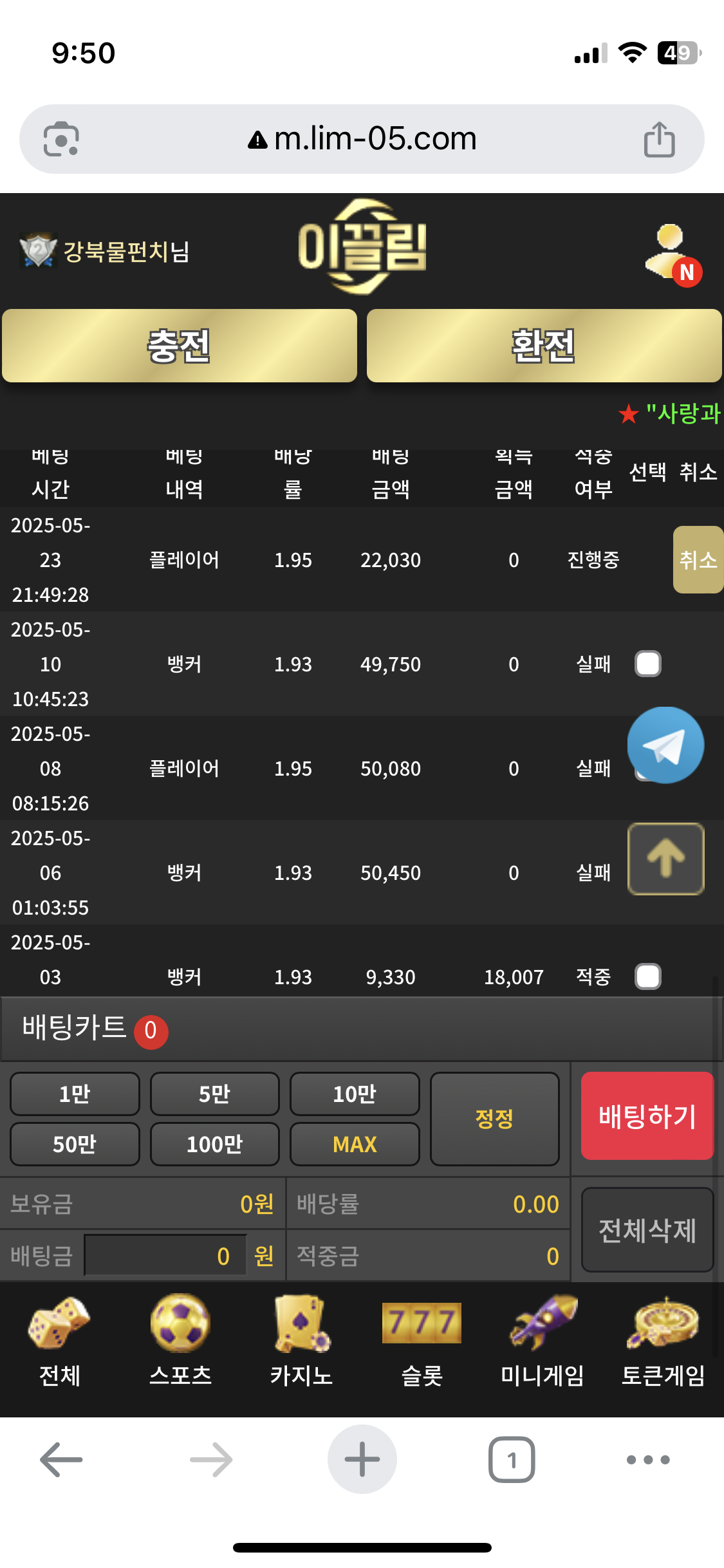
Task: Tap the 충전 deposit button
Action: pos(180,346)
